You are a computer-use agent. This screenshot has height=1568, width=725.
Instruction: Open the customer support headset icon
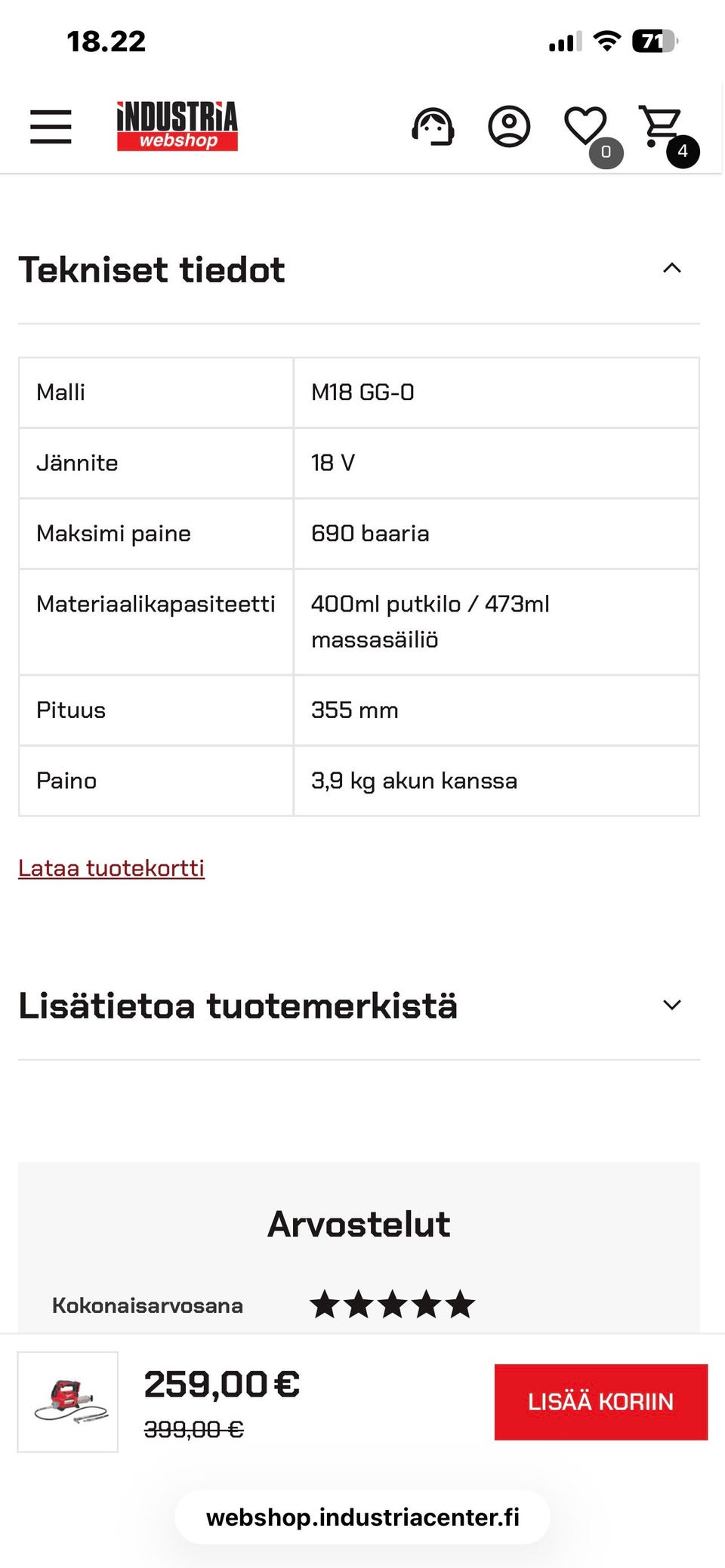coord(433,126)
